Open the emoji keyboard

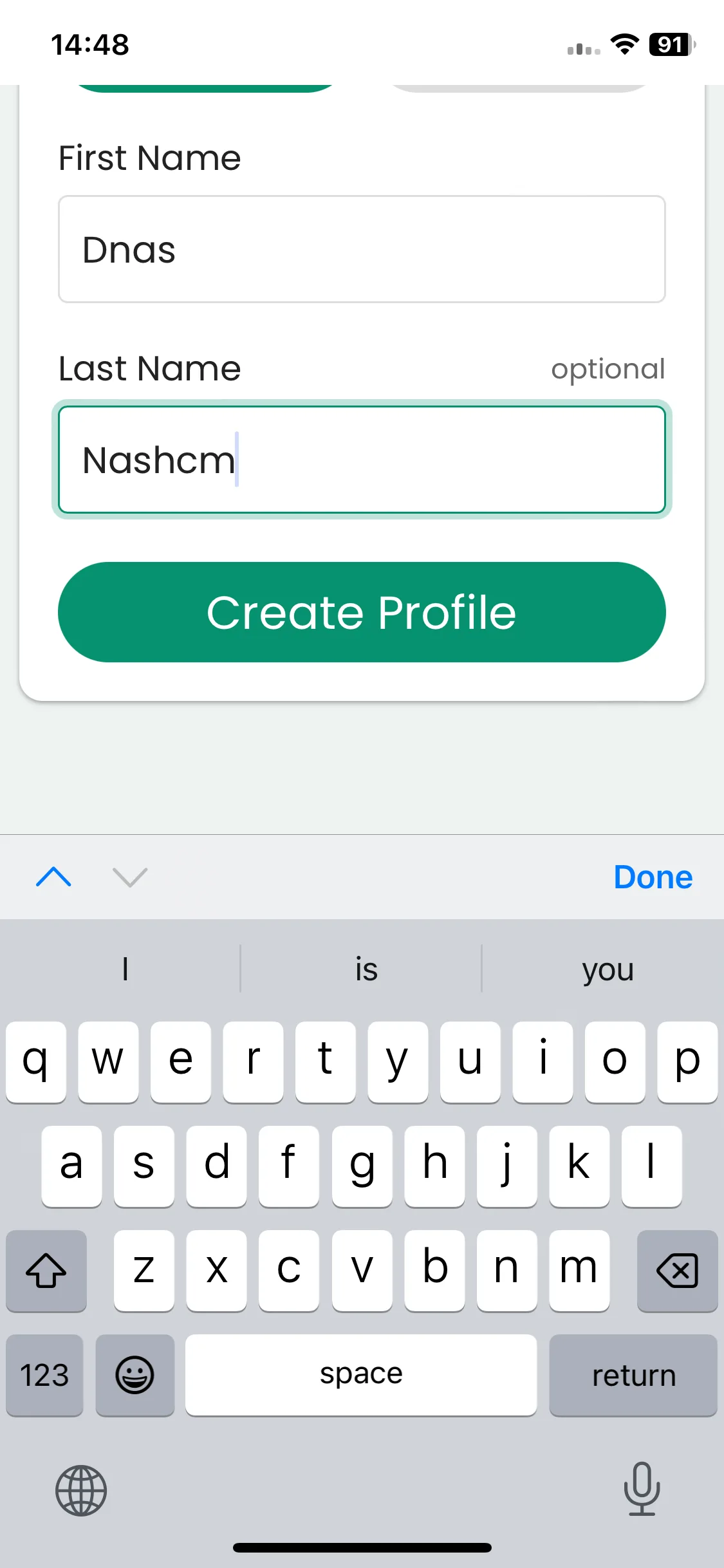coord(135,1375)
